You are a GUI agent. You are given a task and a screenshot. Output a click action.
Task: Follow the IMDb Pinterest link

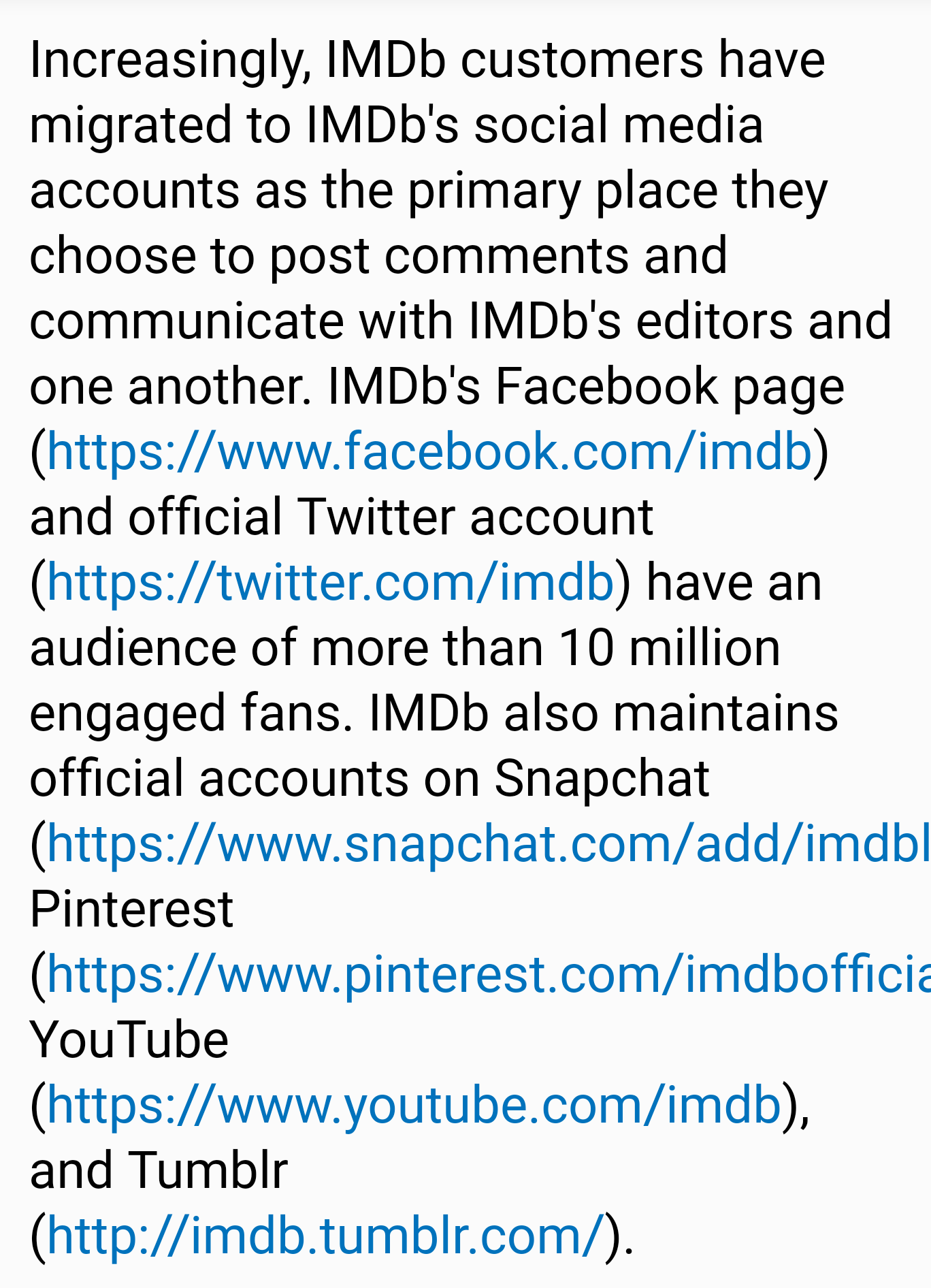point(487,976)
